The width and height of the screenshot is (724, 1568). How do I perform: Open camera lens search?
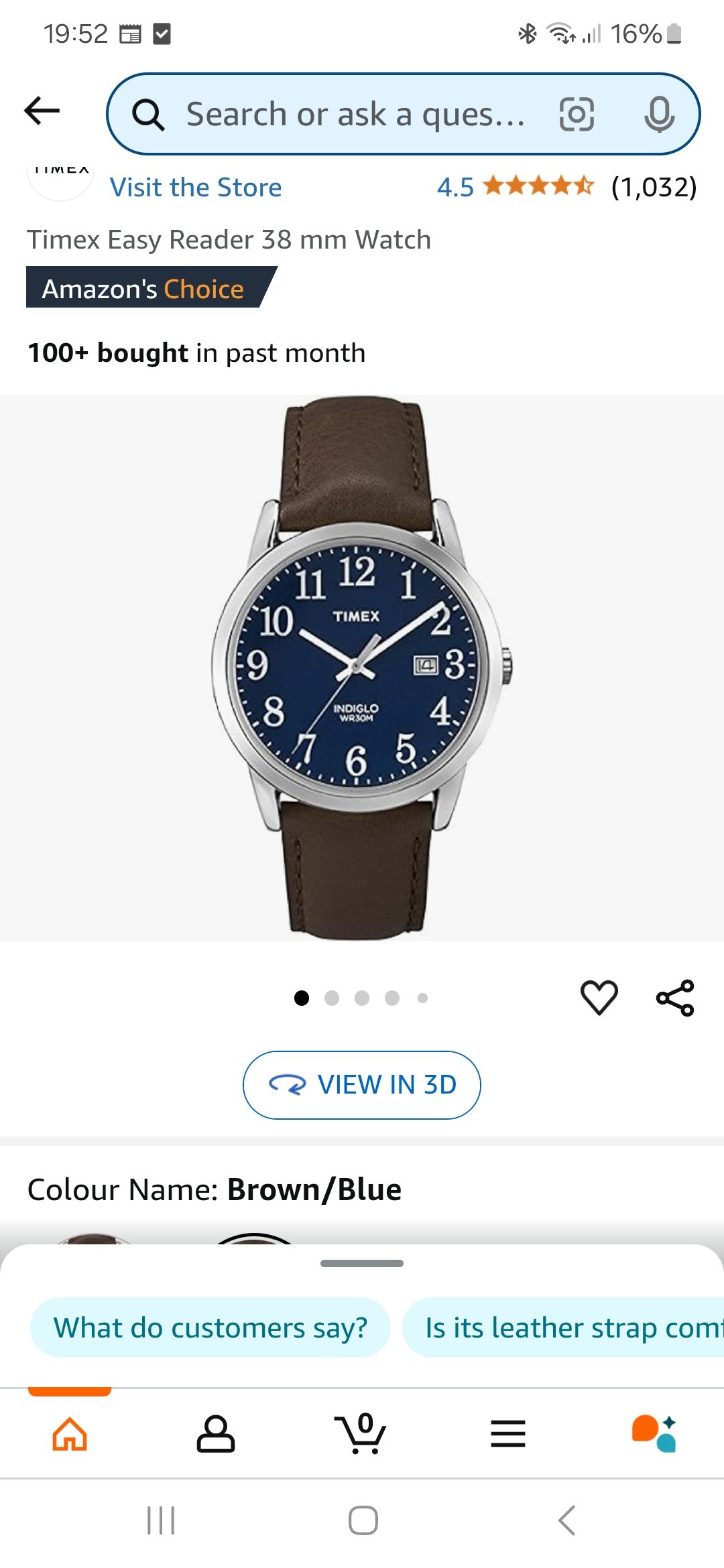[577, 114]
